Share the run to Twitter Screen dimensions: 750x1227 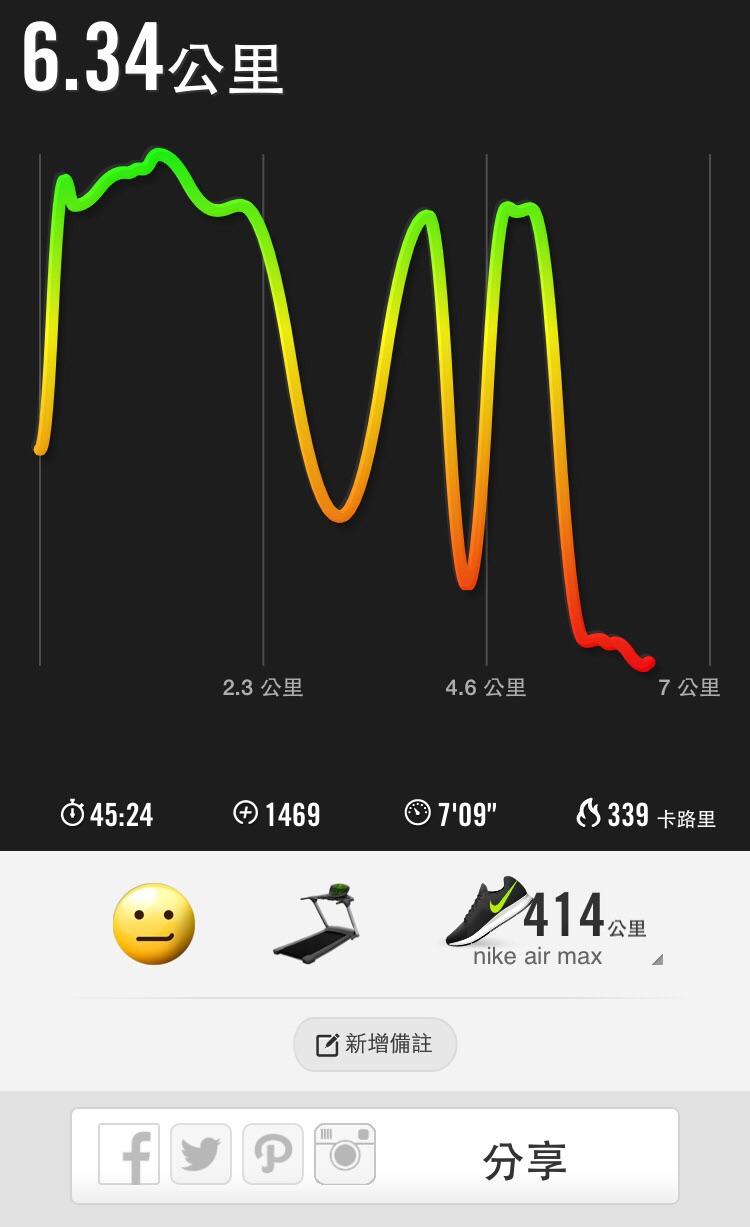(201, 1154)
